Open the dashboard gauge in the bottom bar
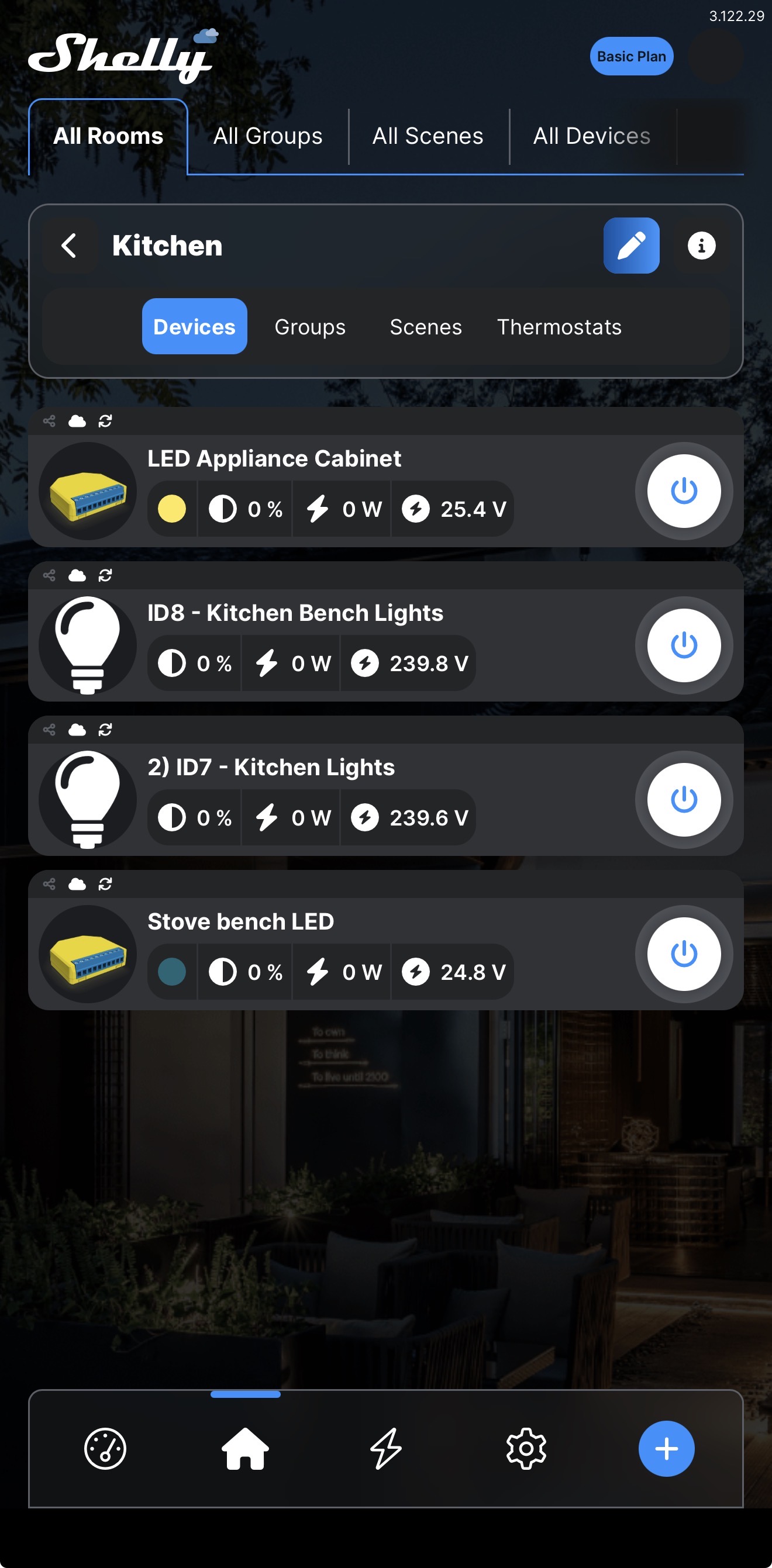Image resolution: width=772 pixels, height=1568 pixels. click(105, 1448)
